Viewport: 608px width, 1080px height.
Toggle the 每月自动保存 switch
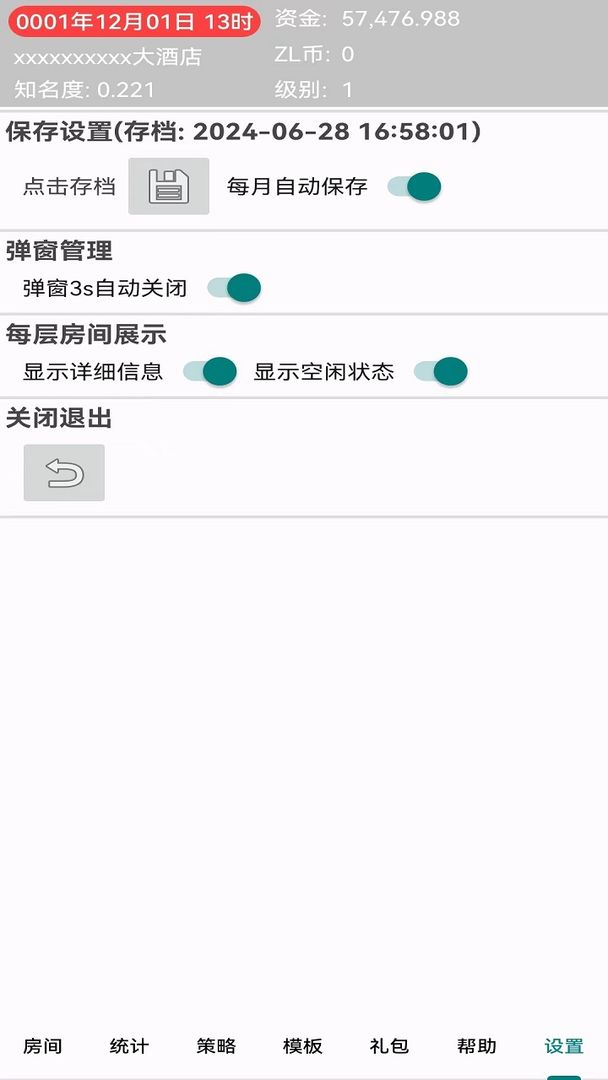[x=414, y=186]
